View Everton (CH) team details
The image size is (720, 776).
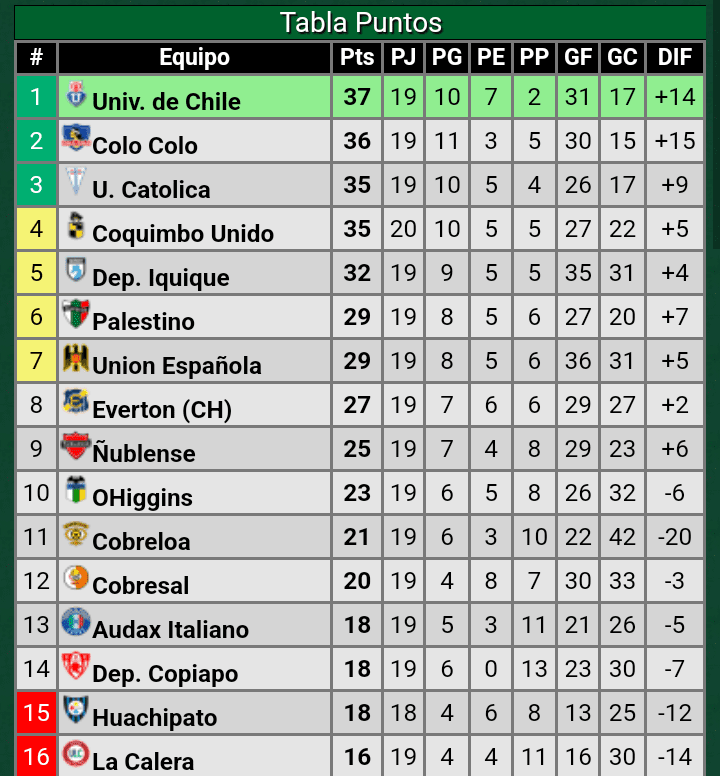161,409
